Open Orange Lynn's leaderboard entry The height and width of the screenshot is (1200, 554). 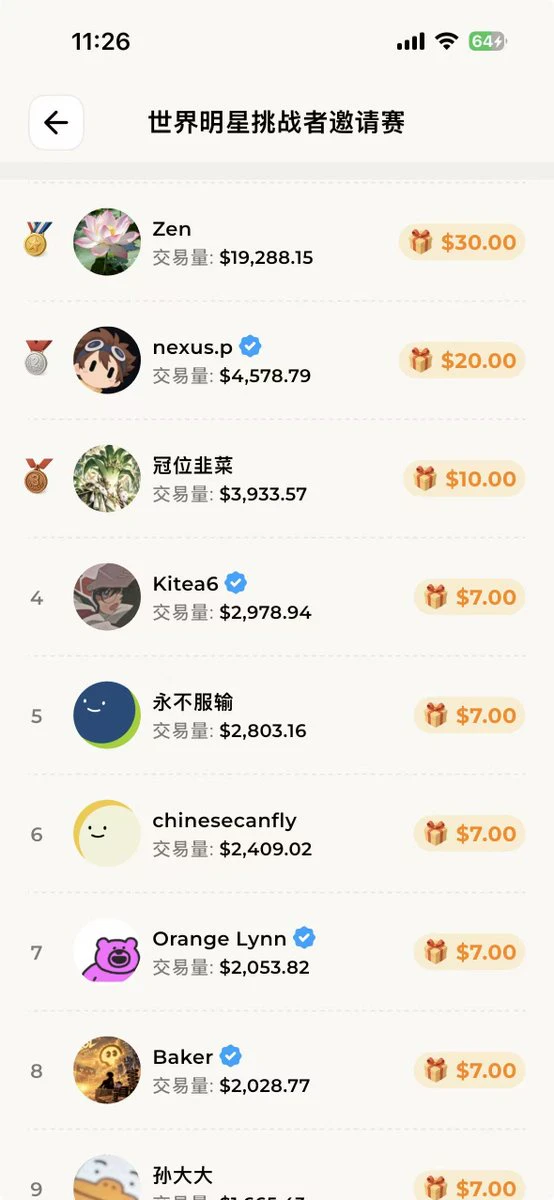tap(277, 952)
